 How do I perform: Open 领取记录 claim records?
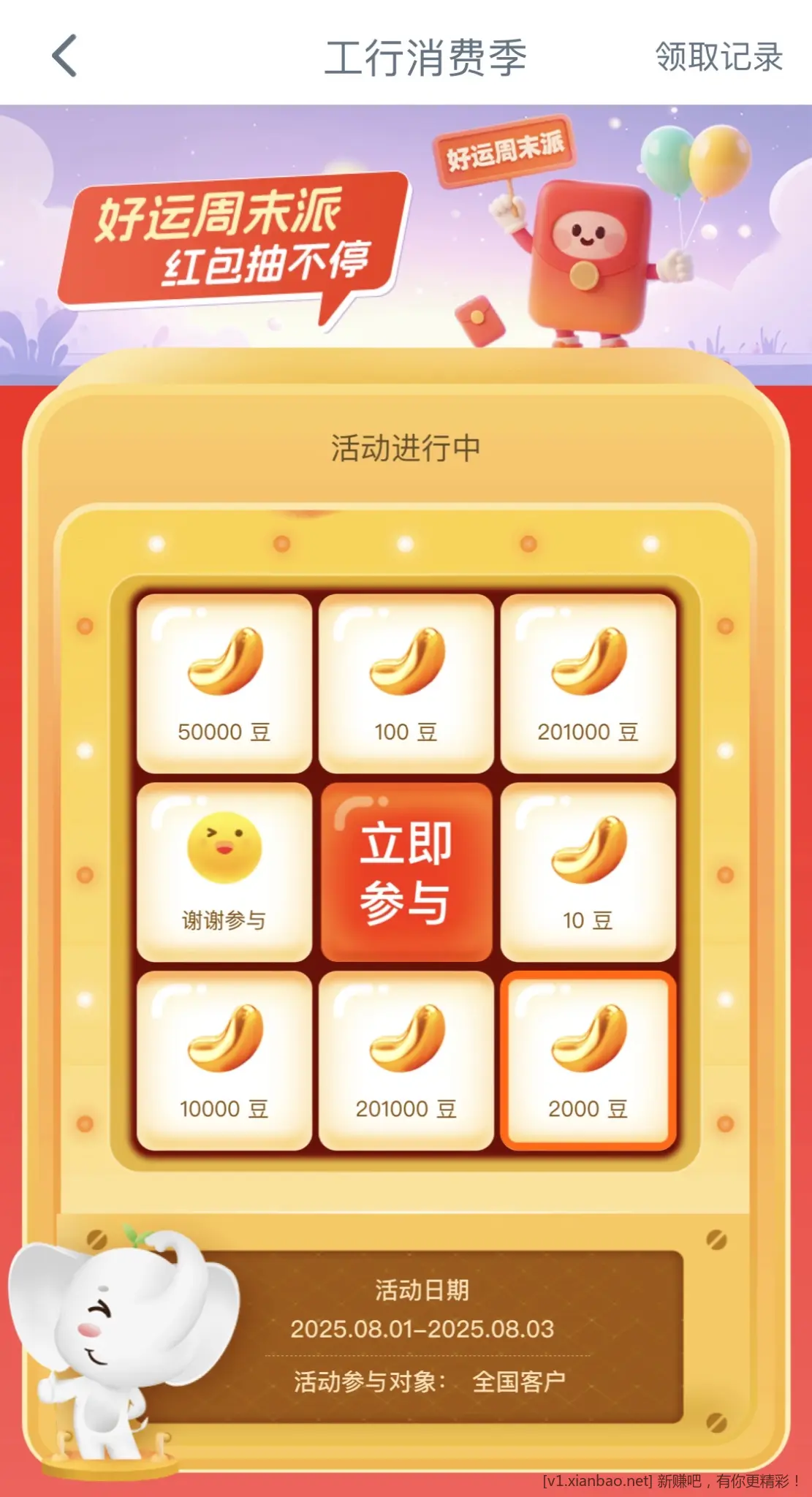click(x=718, y=57)
